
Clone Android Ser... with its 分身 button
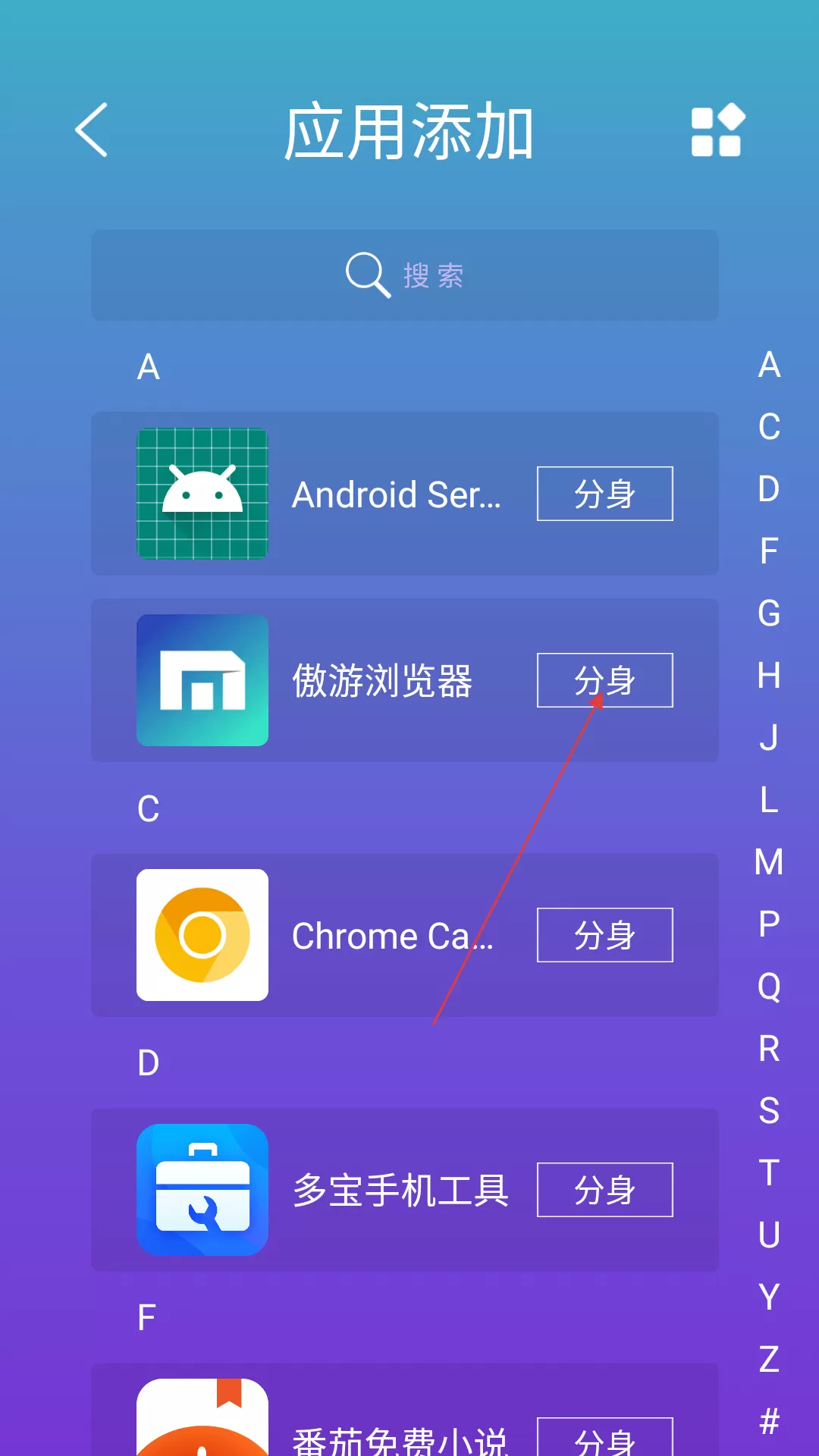point(604,494)
